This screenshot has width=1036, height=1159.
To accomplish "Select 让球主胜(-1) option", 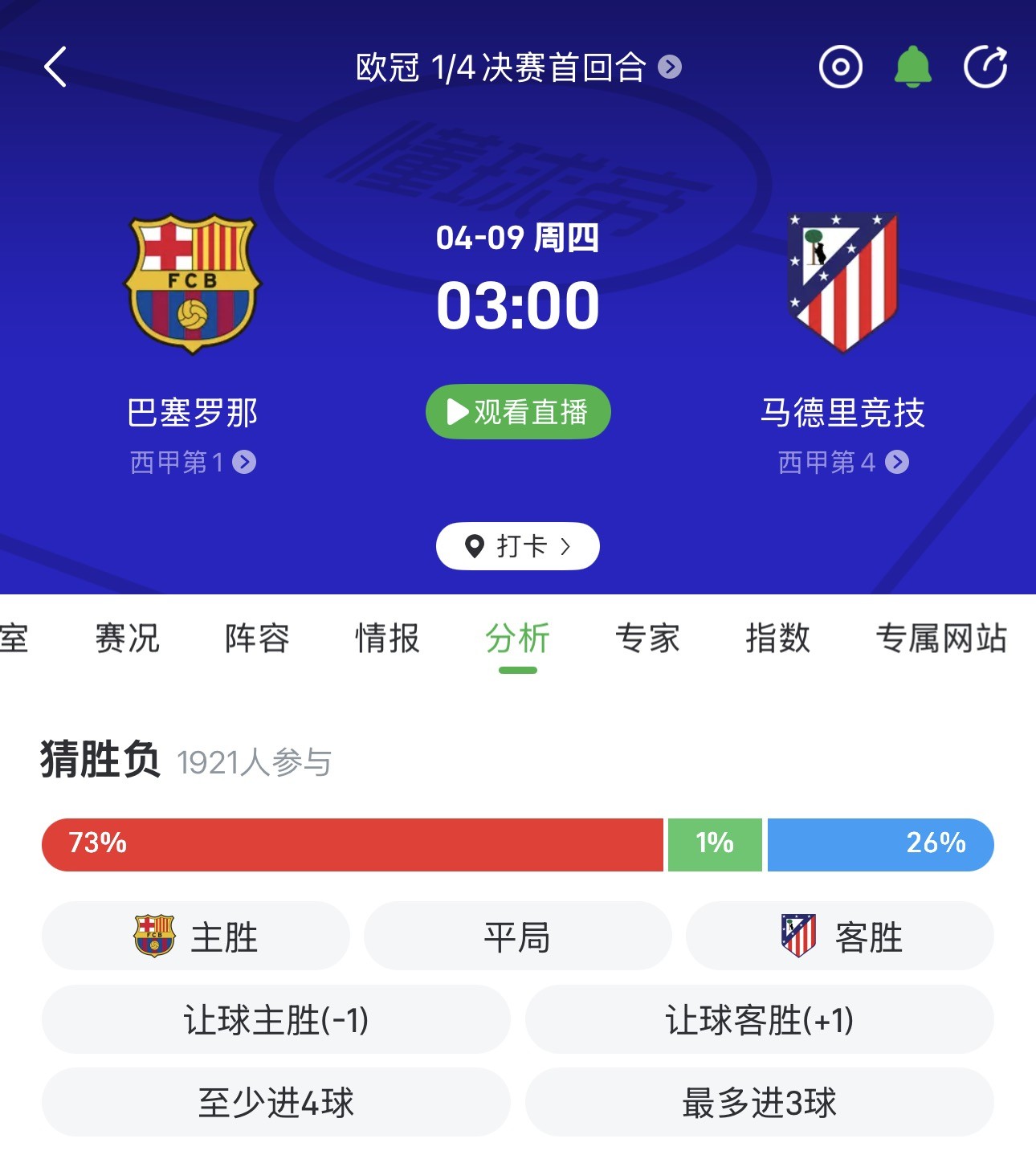I will click(275, 1020).
